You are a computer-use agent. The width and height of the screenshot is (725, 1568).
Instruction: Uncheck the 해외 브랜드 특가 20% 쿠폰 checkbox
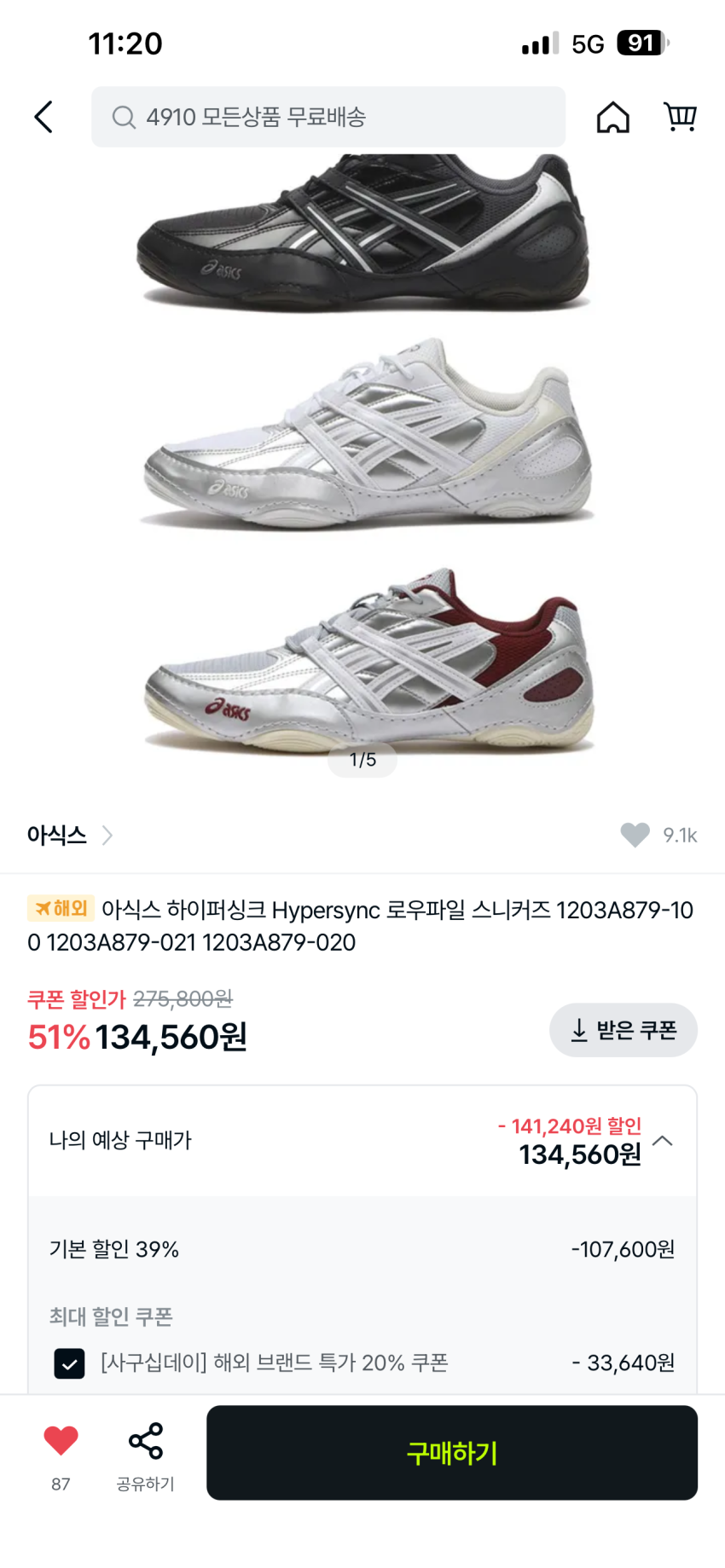click(69, 1363)
